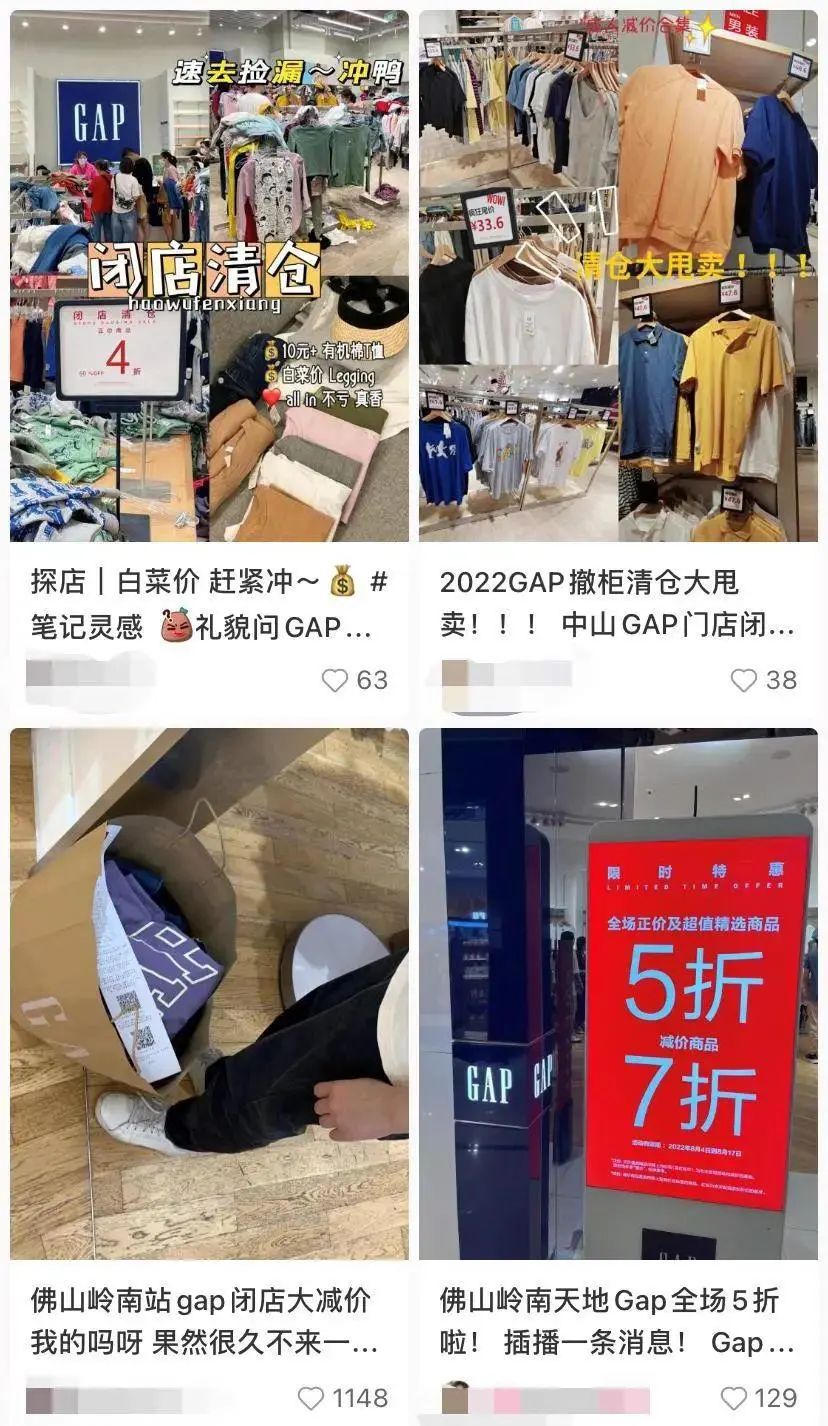Open the 探店白菜价 GAP clearance post
This screenshot has width=828, height=1426.
(x=209, y=276)
